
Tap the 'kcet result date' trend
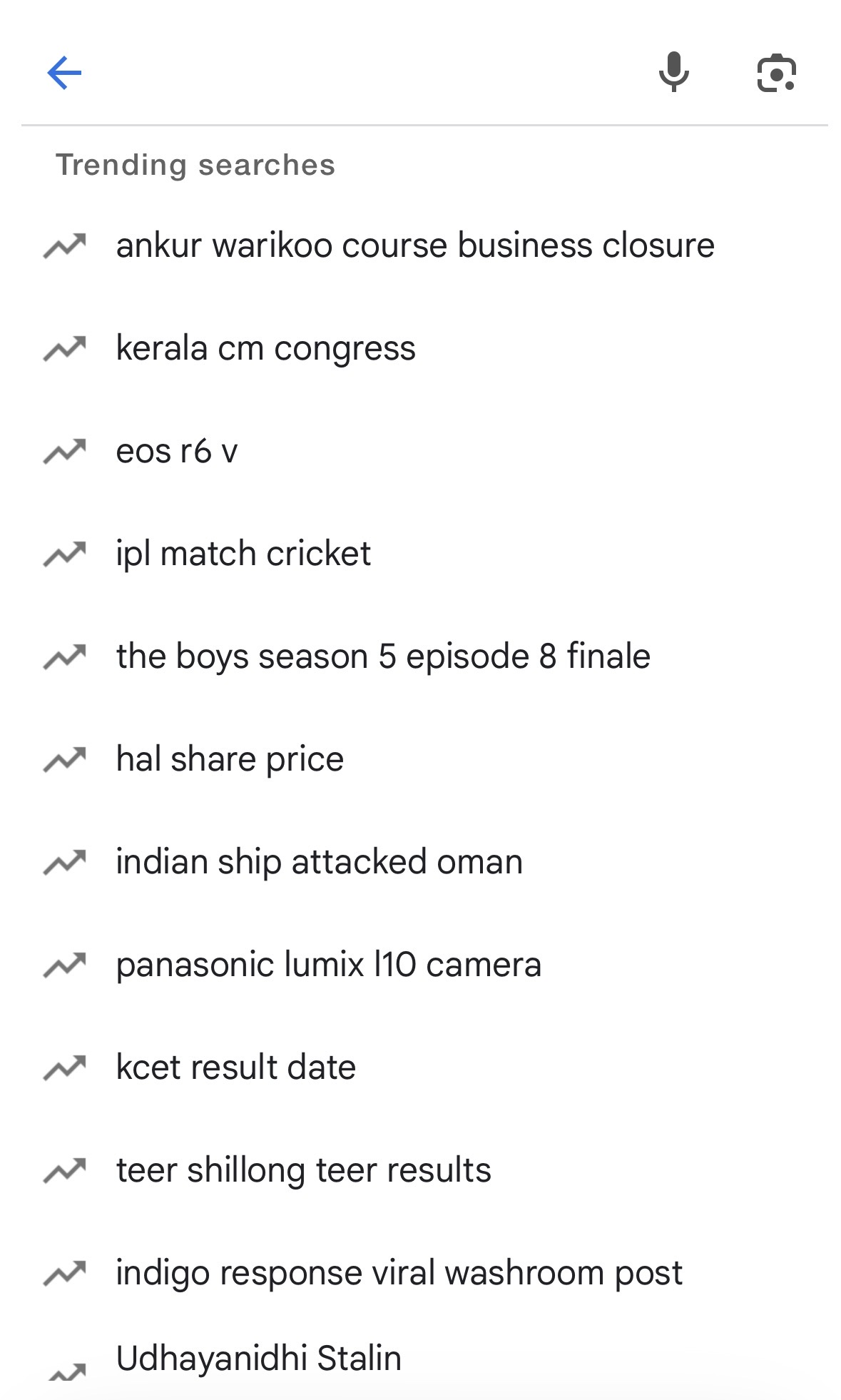tap(420, 1067)
